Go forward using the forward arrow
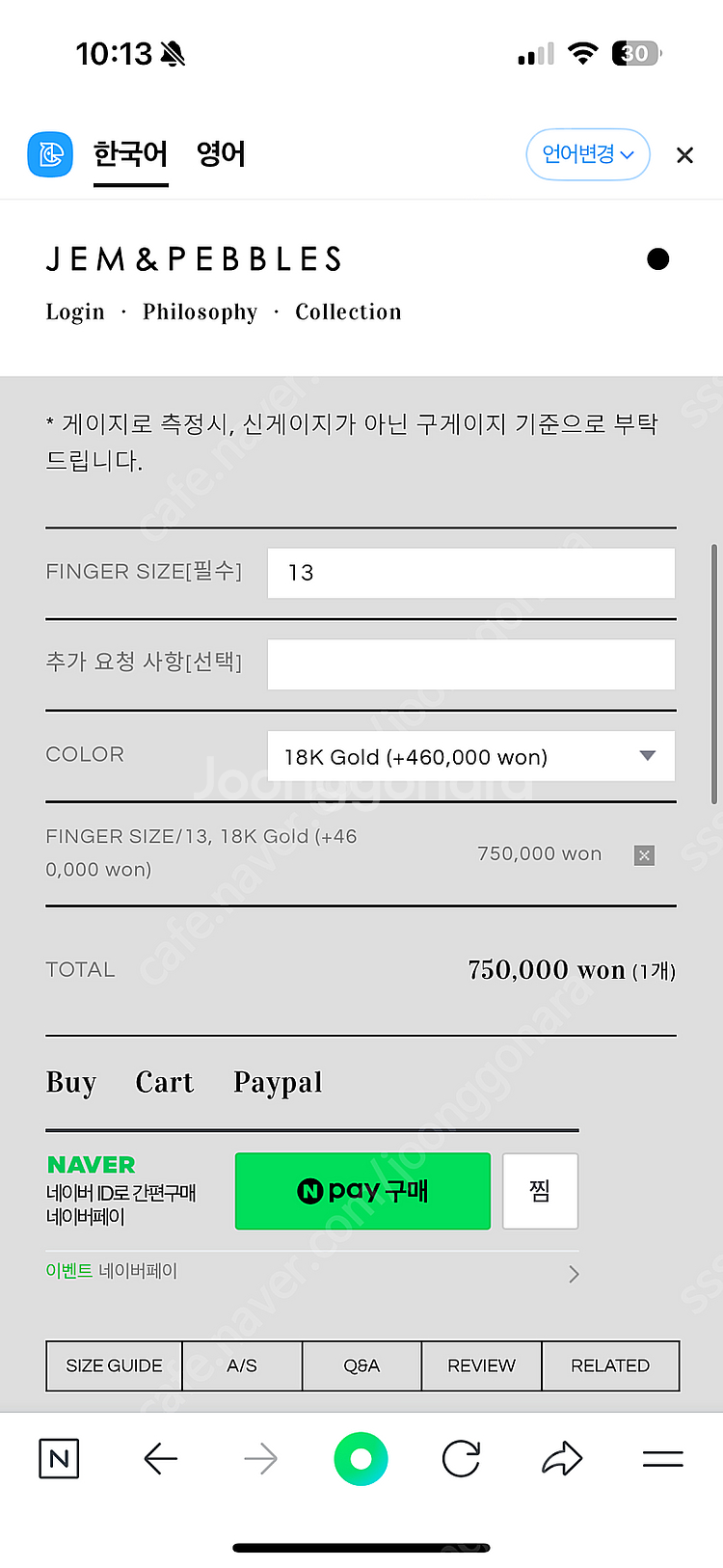The width and height of the screenshot is (723, 1568). pos(260,1459)
